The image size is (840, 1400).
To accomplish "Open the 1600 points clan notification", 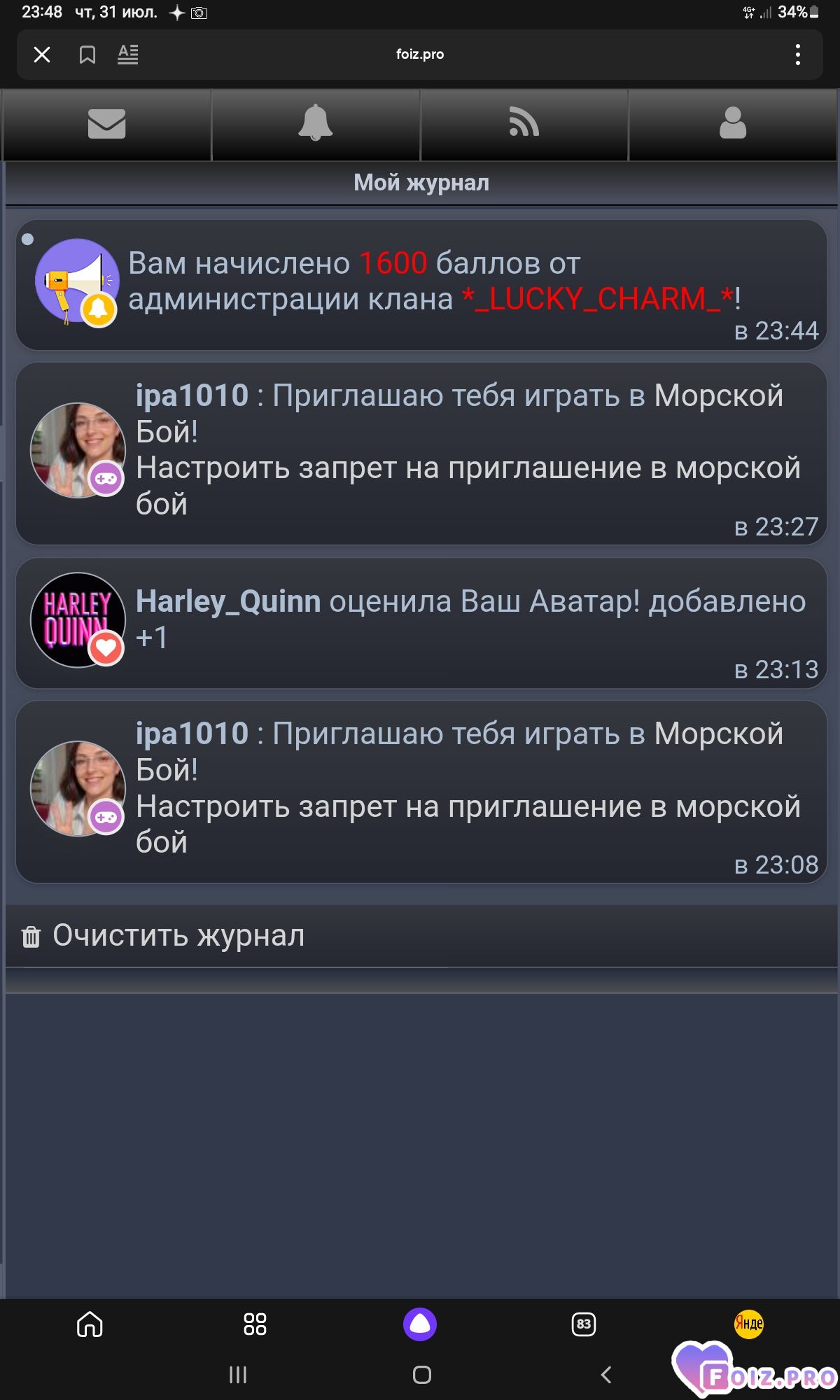I will tap(421, 286).
